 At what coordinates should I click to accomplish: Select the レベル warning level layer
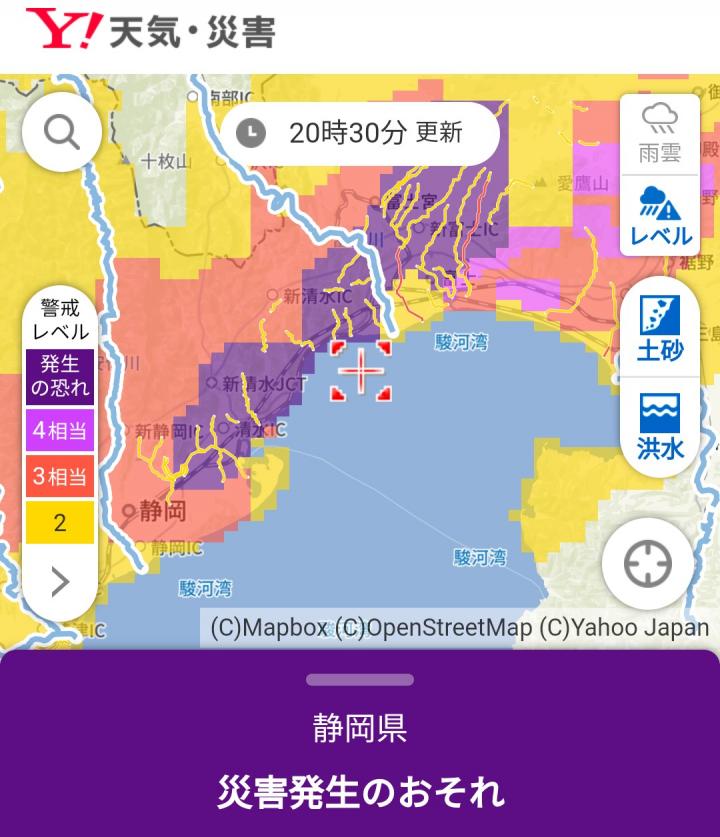click(x=659, y=216)
